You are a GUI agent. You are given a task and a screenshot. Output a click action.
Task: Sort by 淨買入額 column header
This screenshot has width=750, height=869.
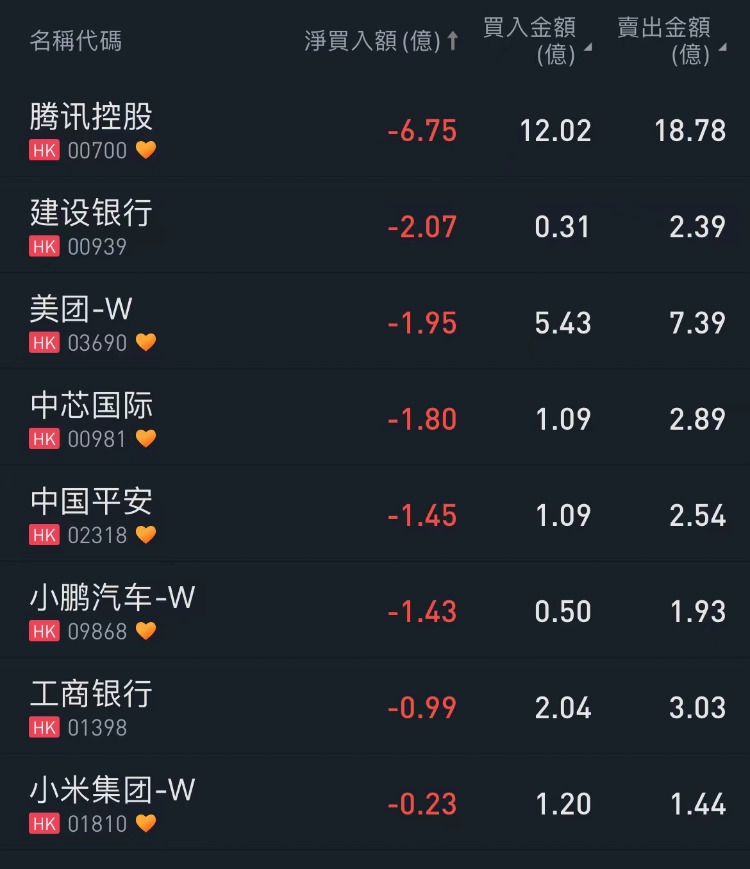pyautogui.click(x=380, y=41)
